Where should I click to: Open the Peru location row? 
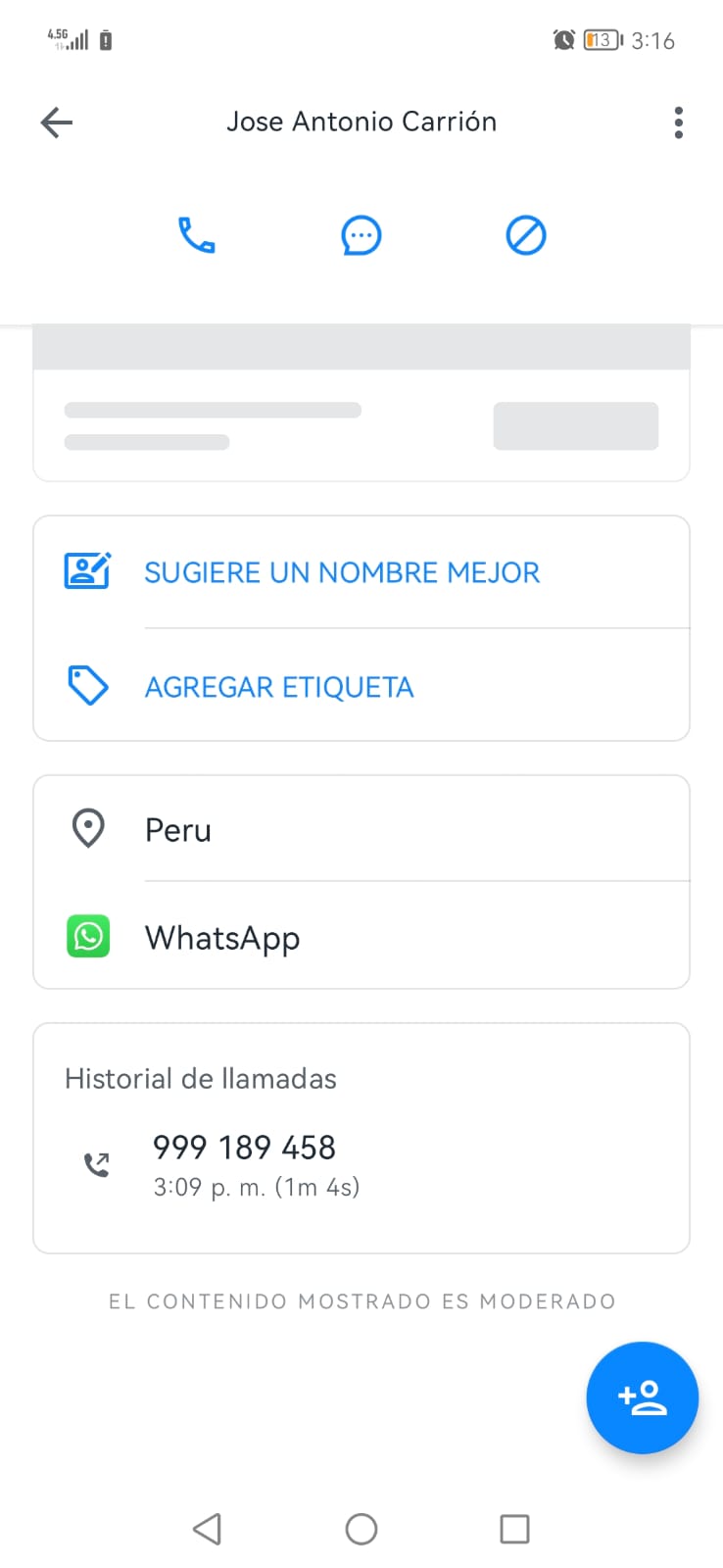361,829
